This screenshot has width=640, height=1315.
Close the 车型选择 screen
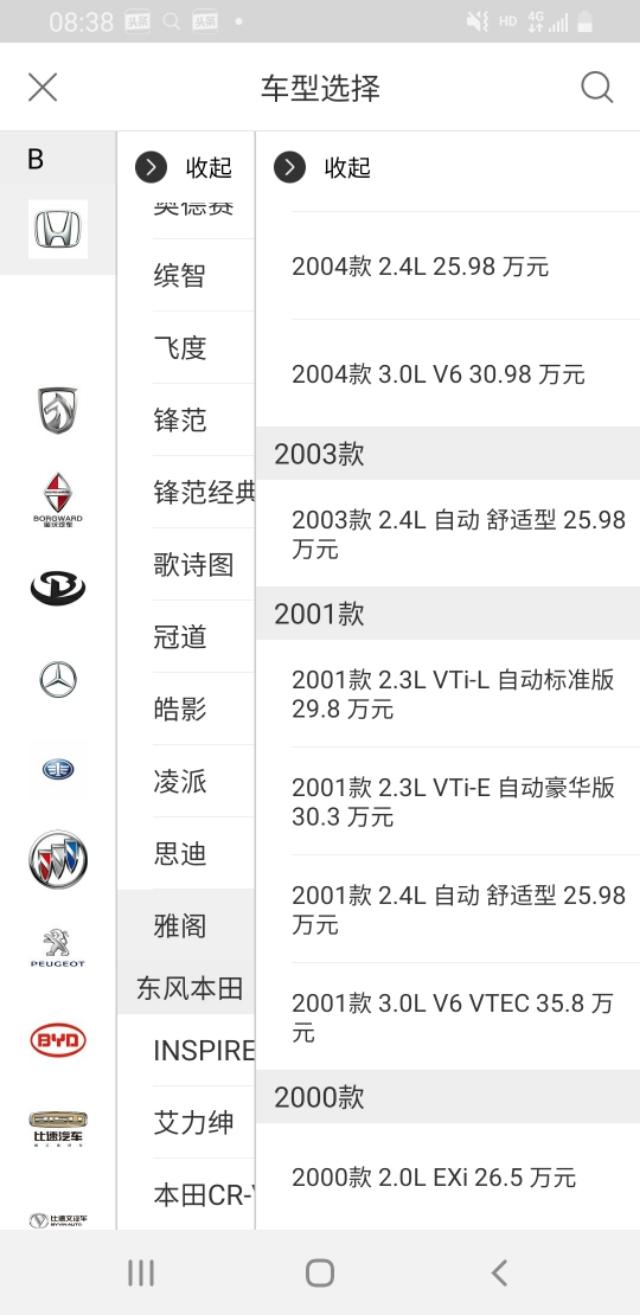tap(42, 88)
